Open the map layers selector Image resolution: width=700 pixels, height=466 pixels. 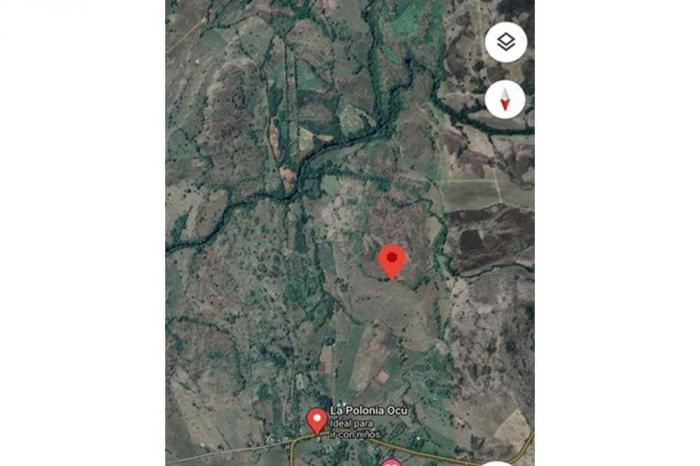tap(506, 42)
